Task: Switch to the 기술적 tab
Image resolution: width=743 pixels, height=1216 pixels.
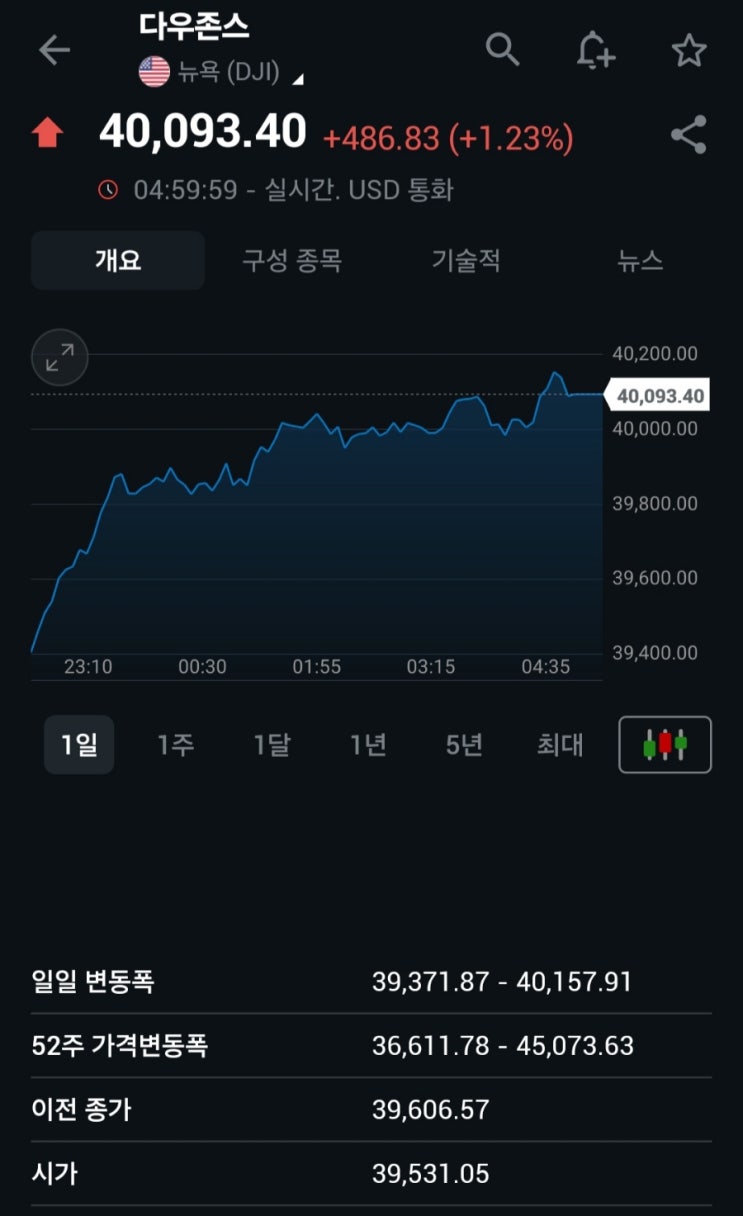Action: [466, 261]
